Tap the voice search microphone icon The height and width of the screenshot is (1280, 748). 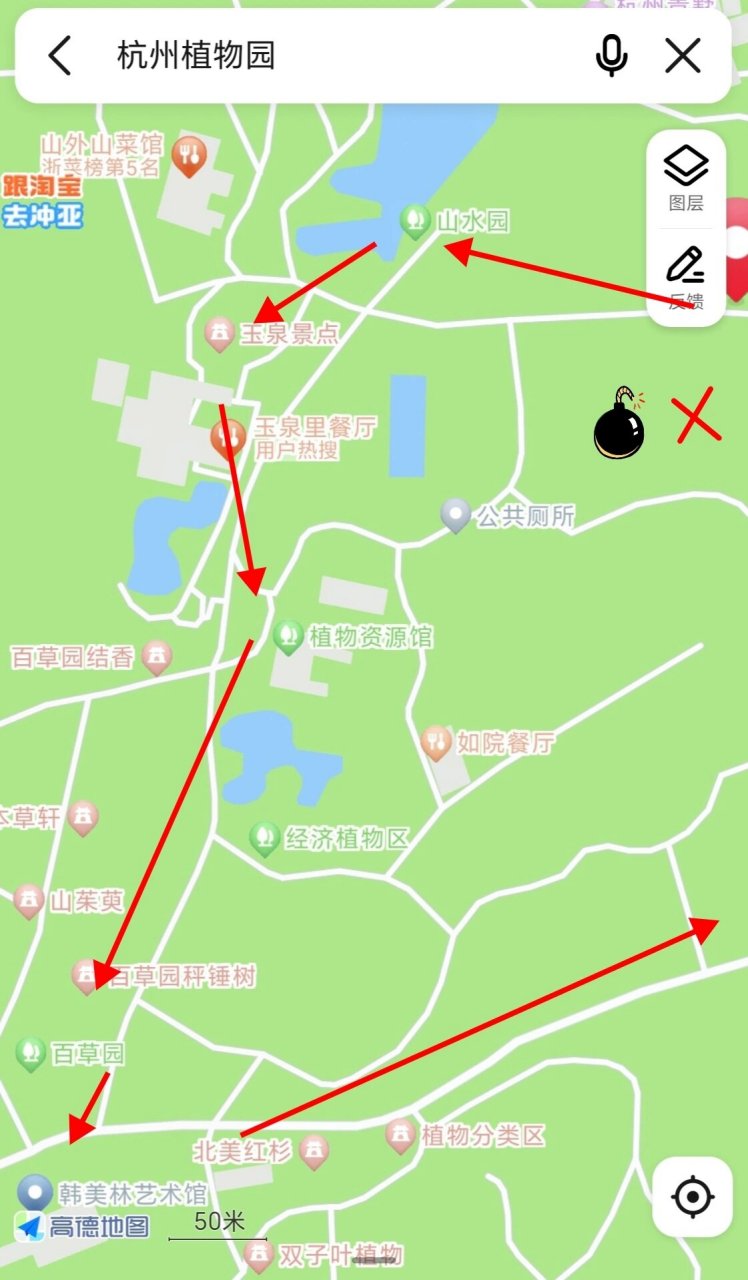pyautogui.click(x=611, y=56)
